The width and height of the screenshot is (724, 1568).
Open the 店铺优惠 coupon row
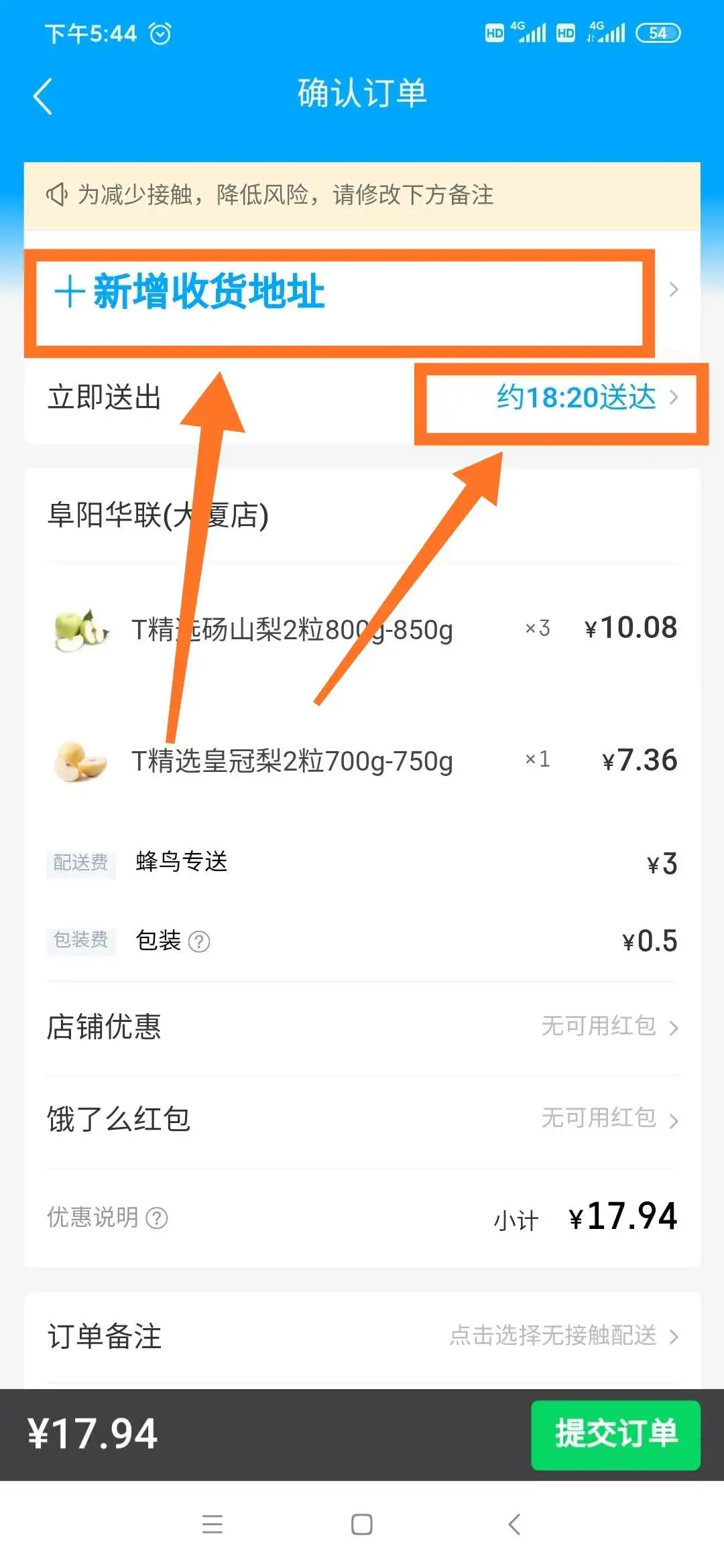362,1027
